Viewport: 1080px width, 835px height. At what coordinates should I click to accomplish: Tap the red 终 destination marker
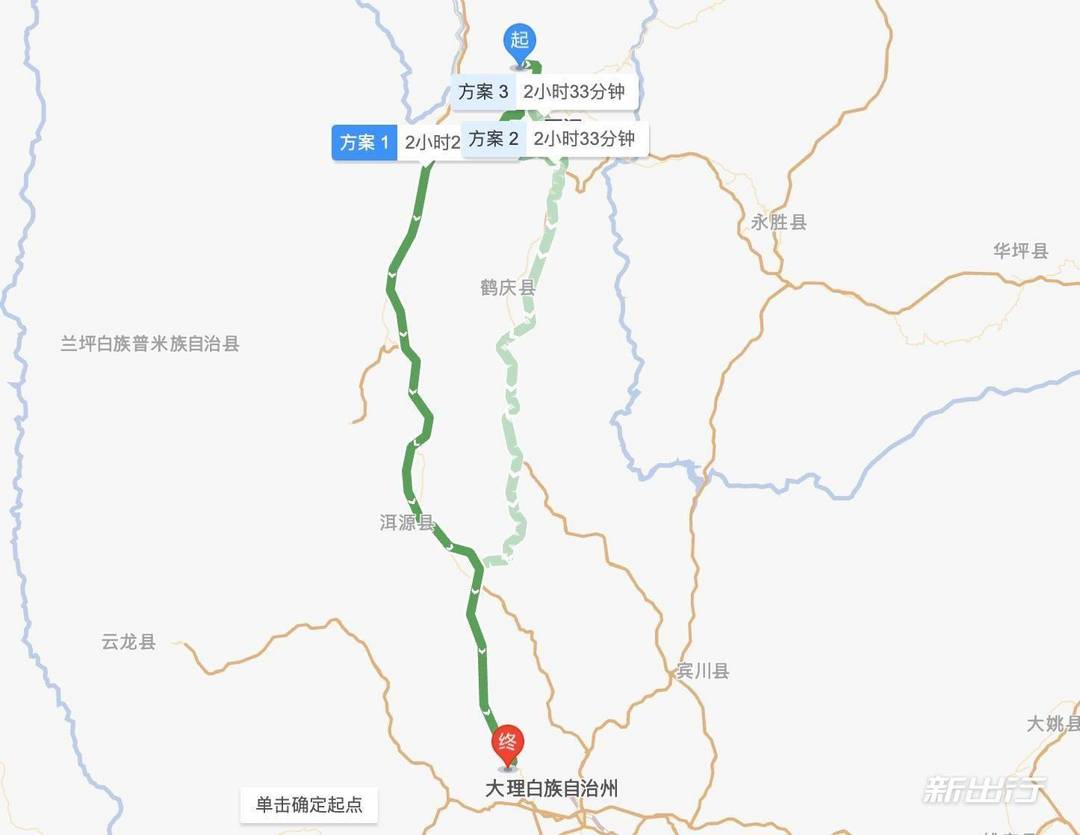click(x=507, y=744)
